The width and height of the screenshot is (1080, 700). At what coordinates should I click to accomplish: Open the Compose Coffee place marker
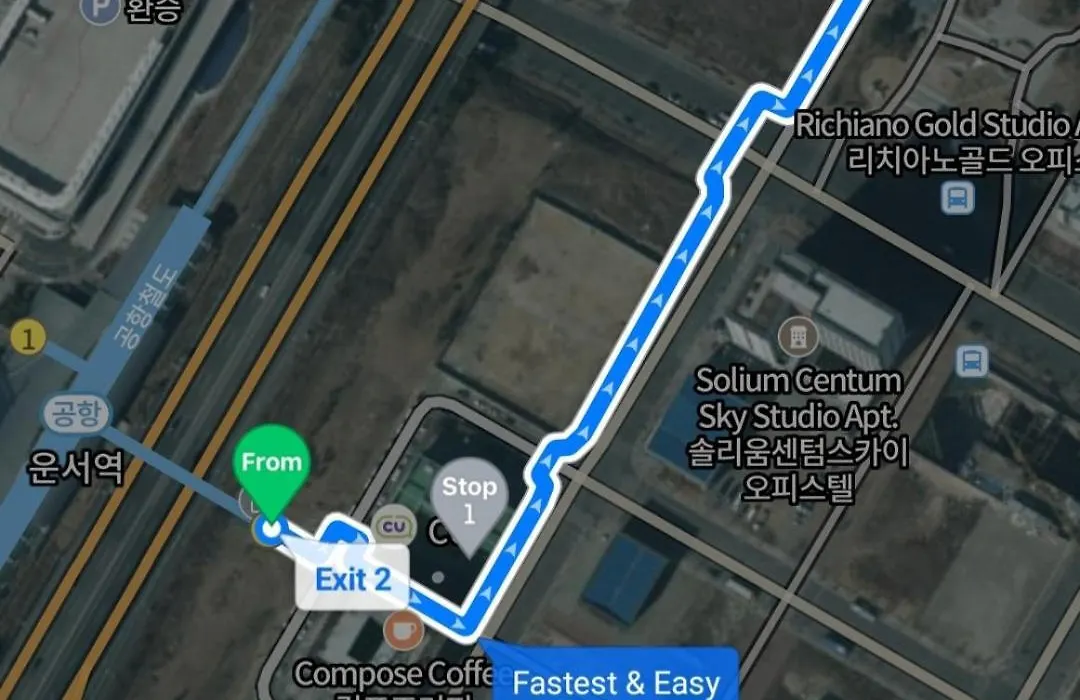[x=403, y=630]
